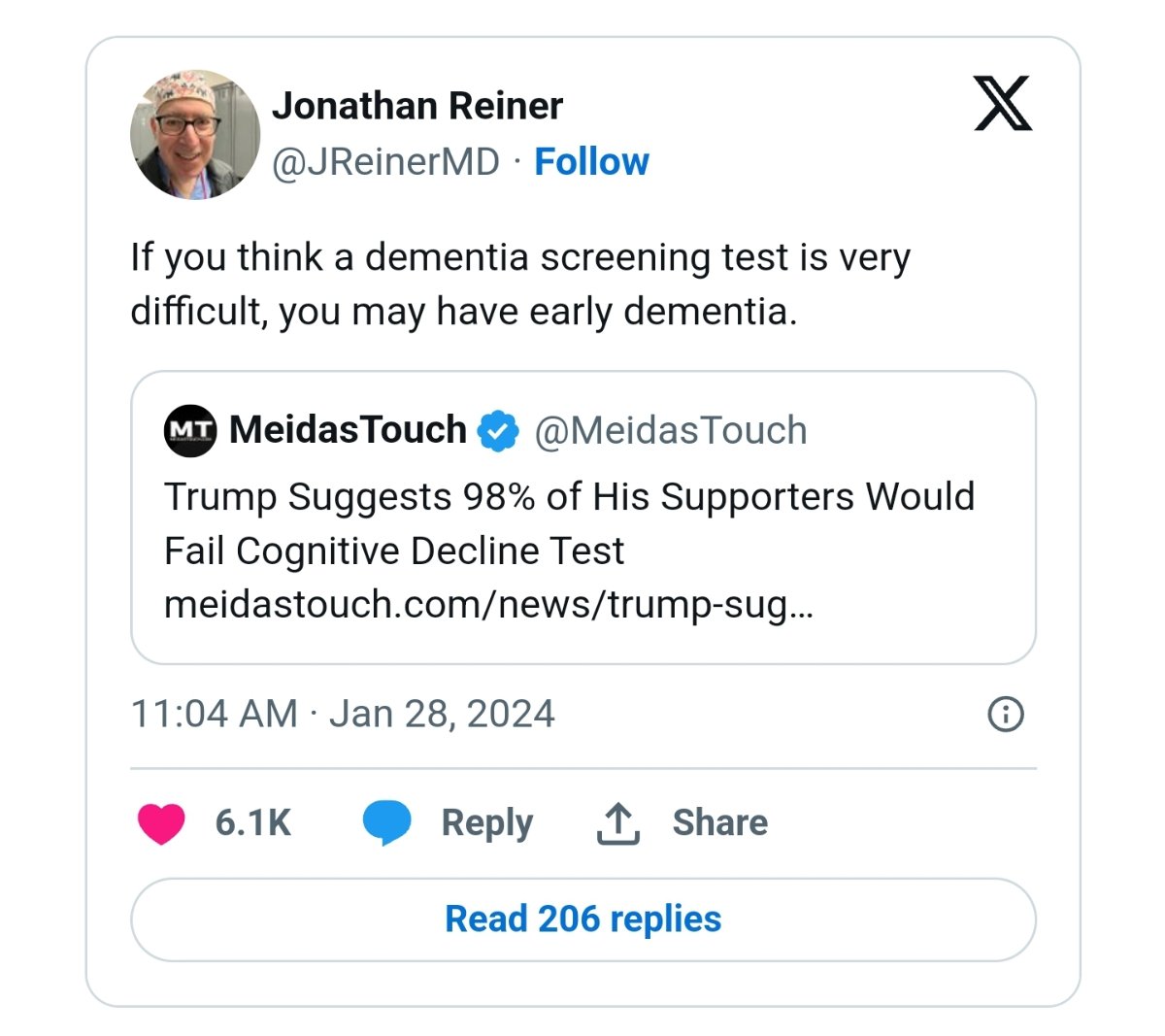Open the @JReinerMD handle
The height and width of the screenshot is (1036, 1165).
pos(385,162)
